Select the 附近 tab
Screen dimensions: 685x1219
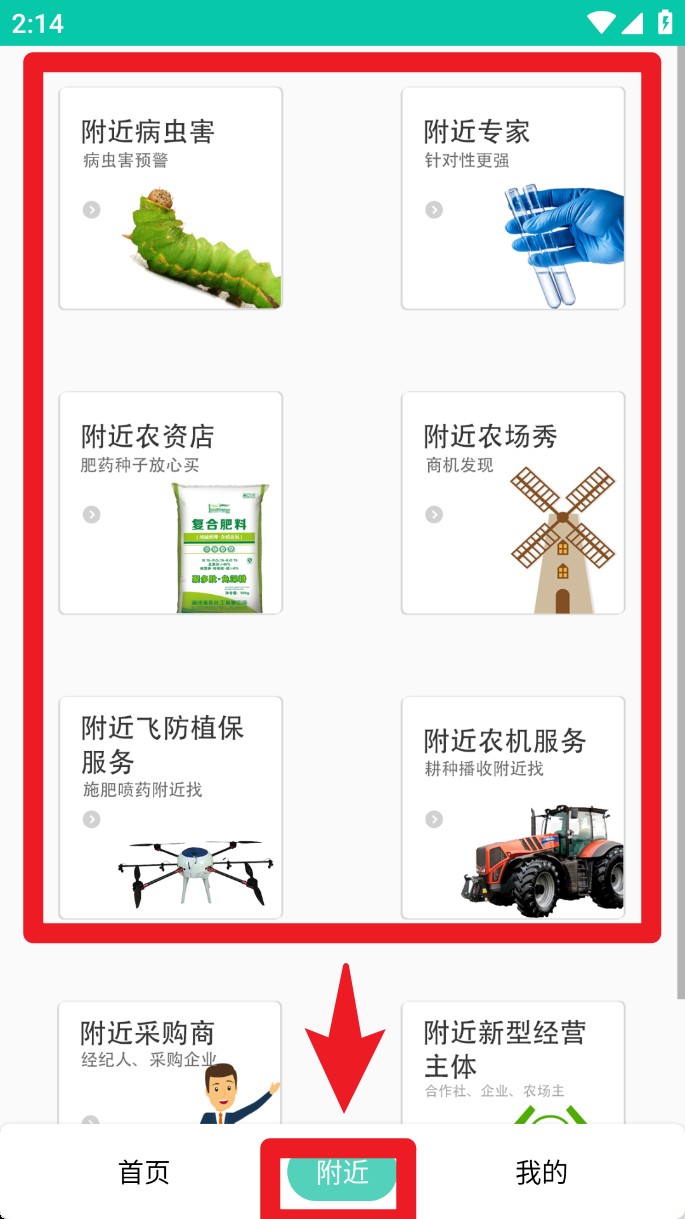(x=342, y=1172)
